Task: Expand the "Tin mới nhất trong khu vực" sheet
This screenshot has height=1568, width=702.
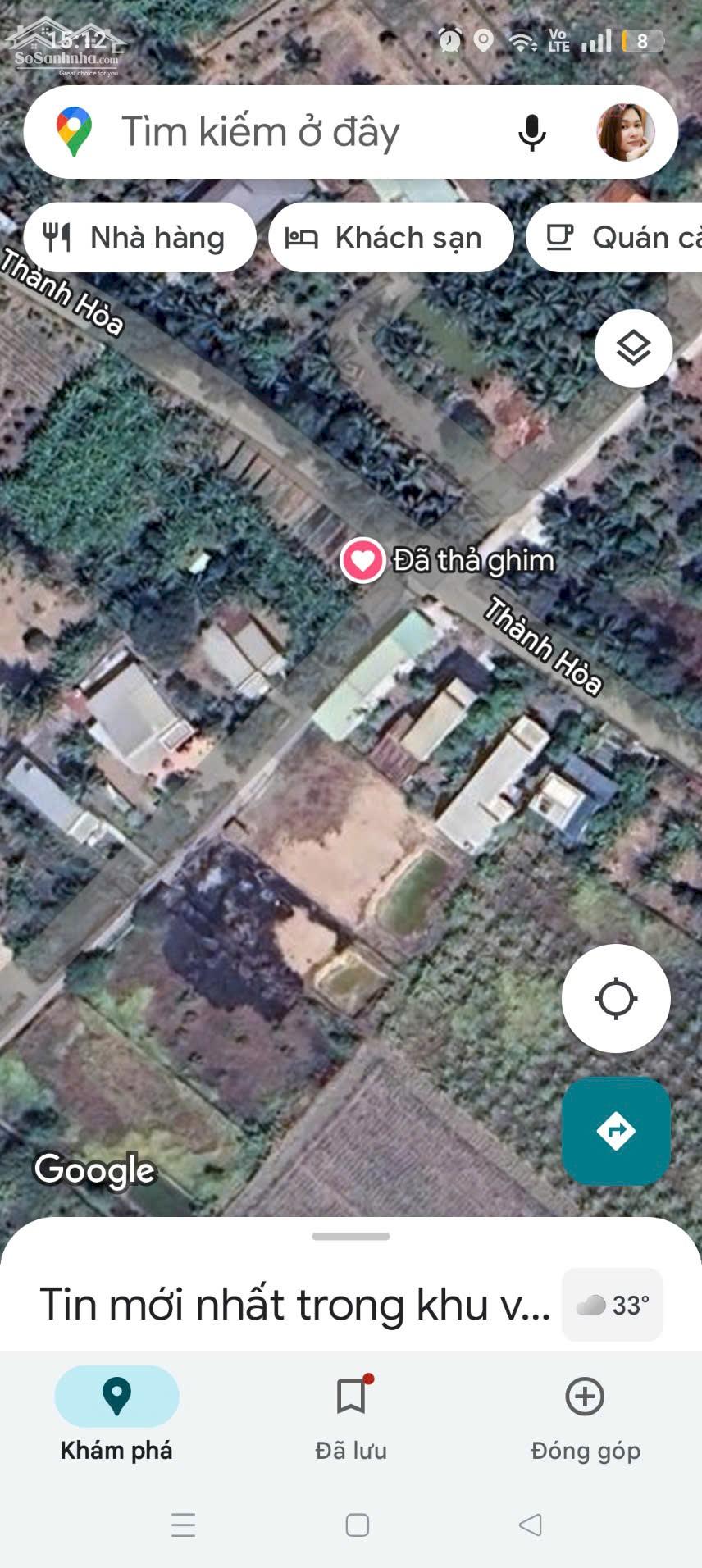Action: pos(295,1304)
